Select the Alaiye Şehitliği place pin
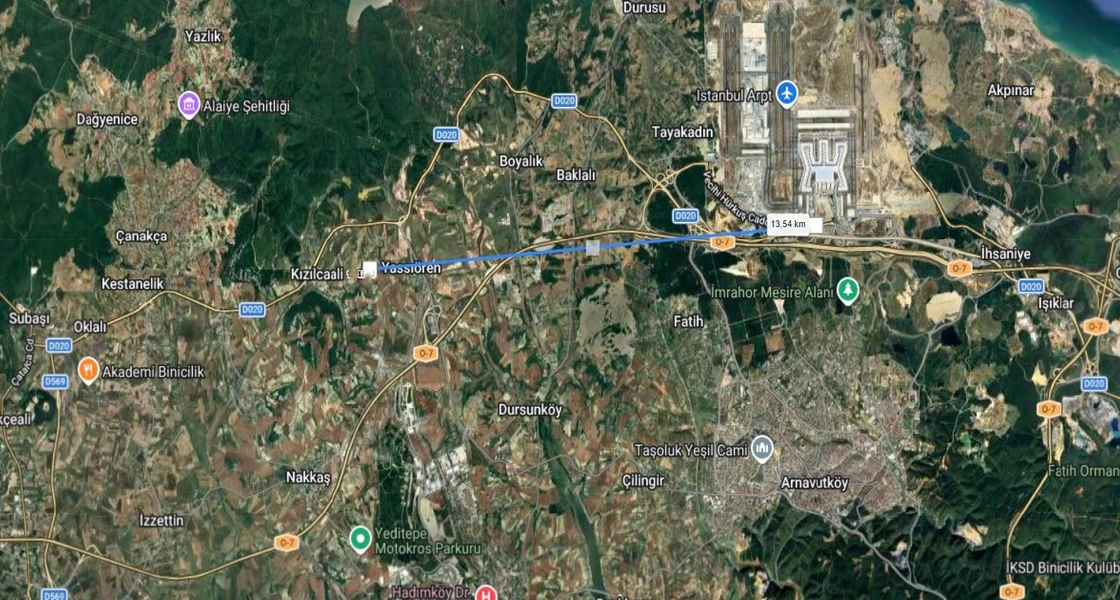Screen dimensions: 1120x600 188,104
